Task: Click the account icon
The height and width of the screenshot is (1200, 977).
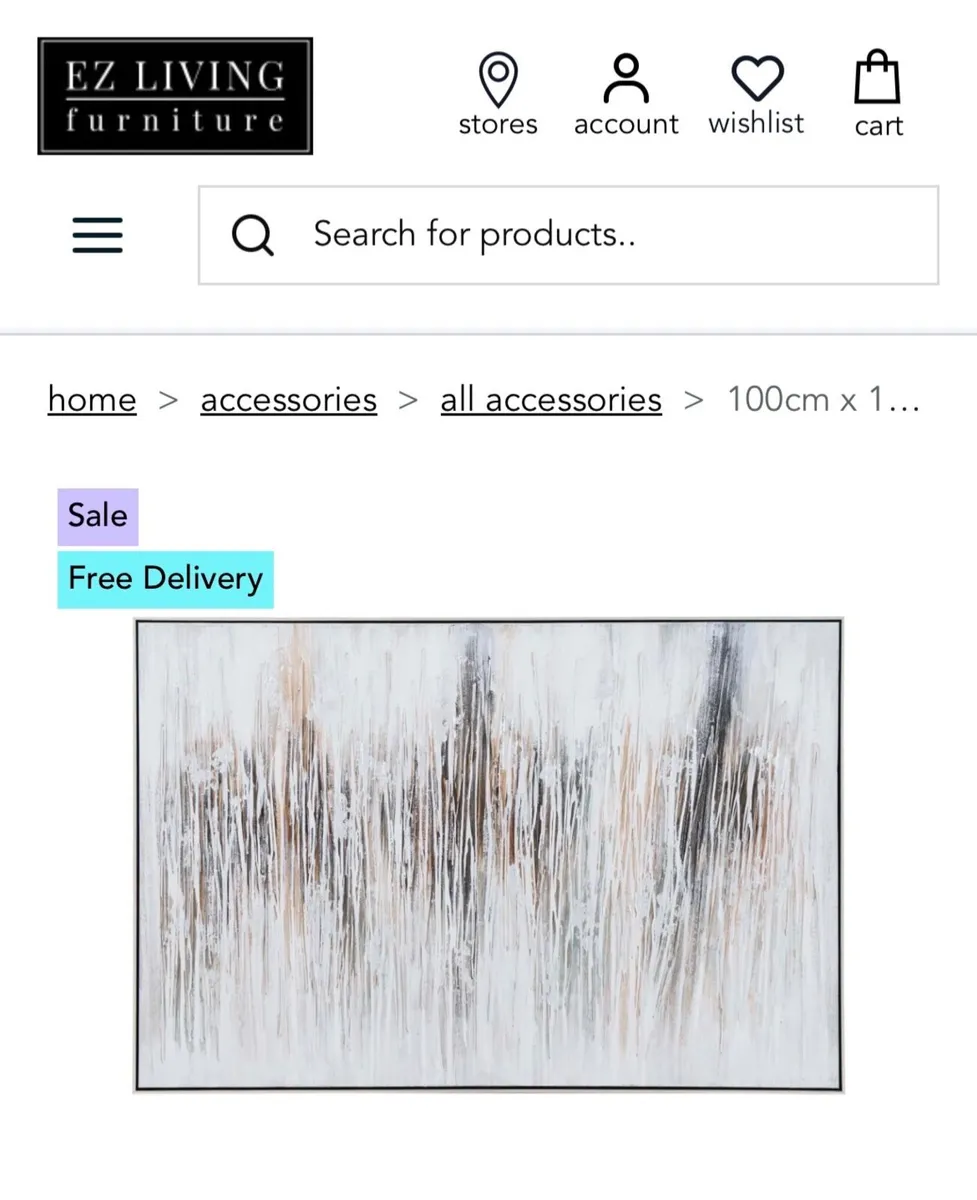Action: (x=626, y=80)
